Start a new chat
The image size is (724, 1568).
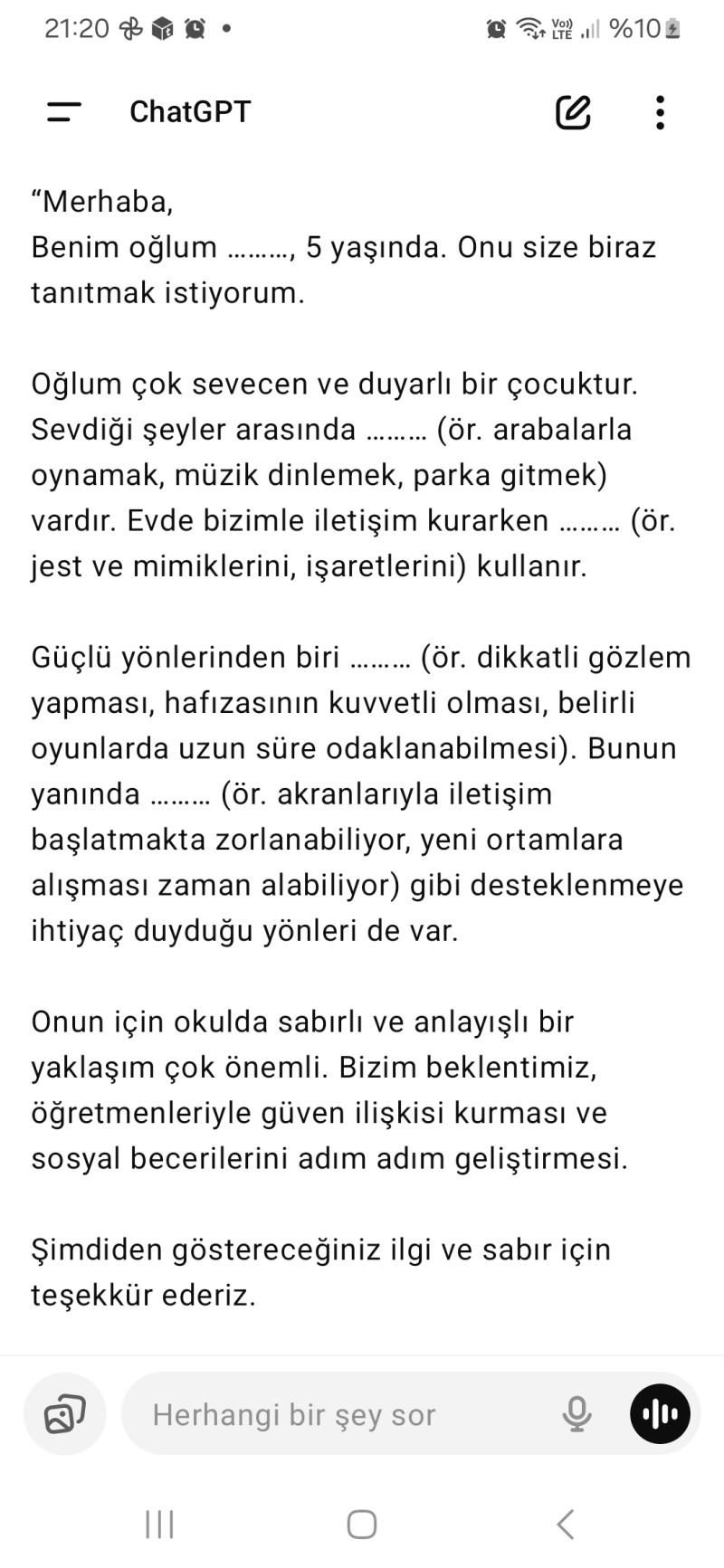[x=573, y=112]
